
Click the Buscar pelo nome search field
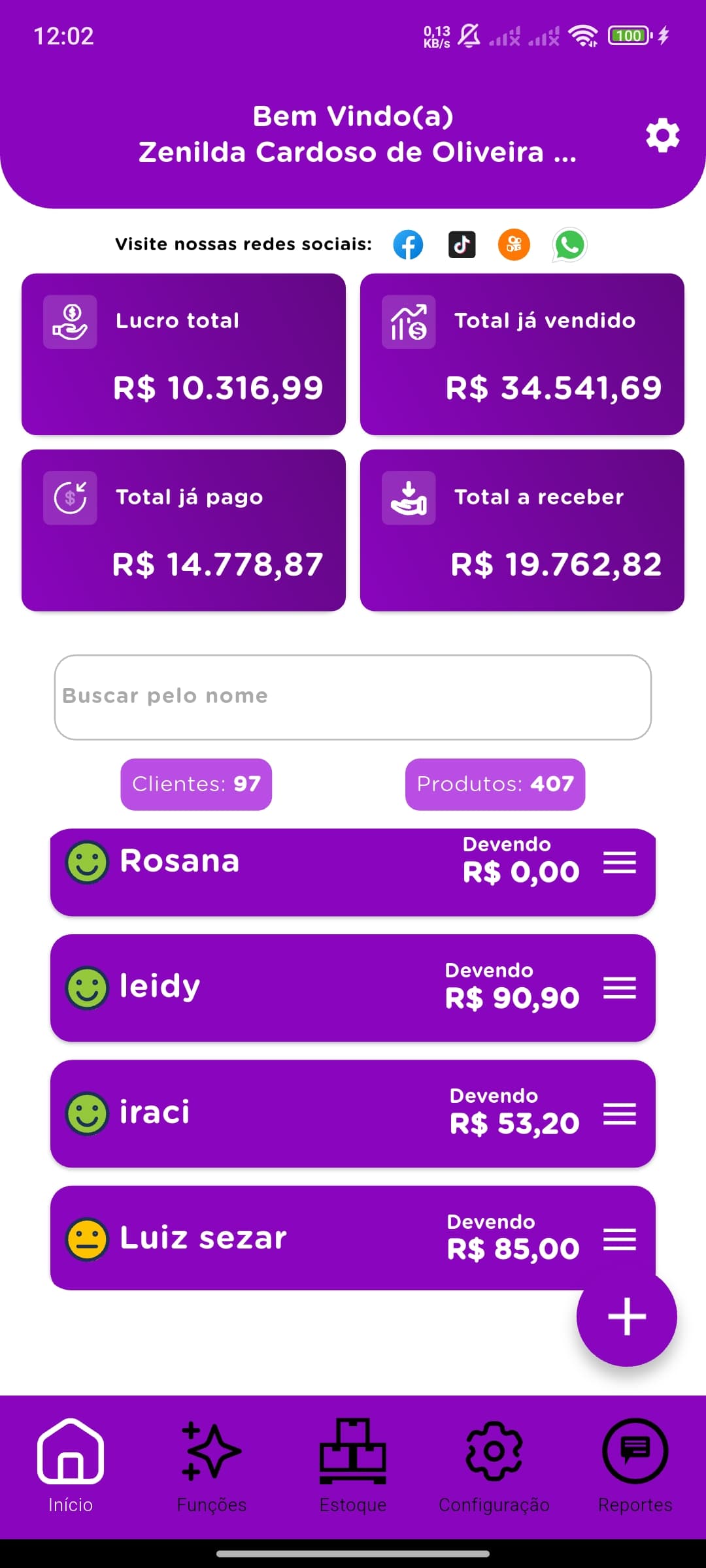coord(353,696)
